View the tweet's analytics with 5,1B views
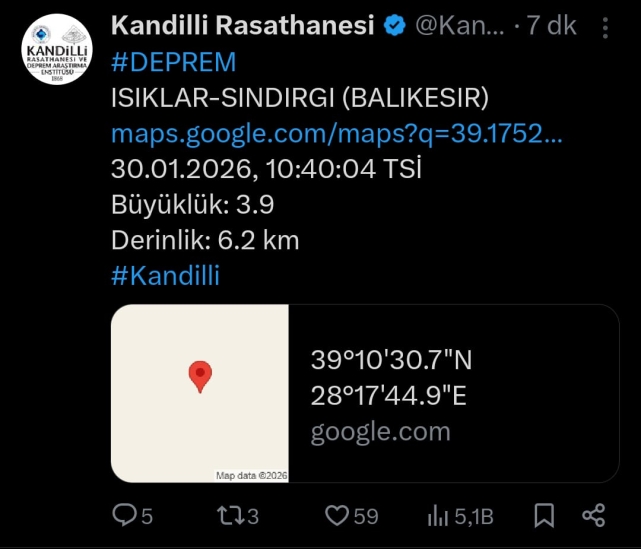The image size is (641, 549). point(439,515)
